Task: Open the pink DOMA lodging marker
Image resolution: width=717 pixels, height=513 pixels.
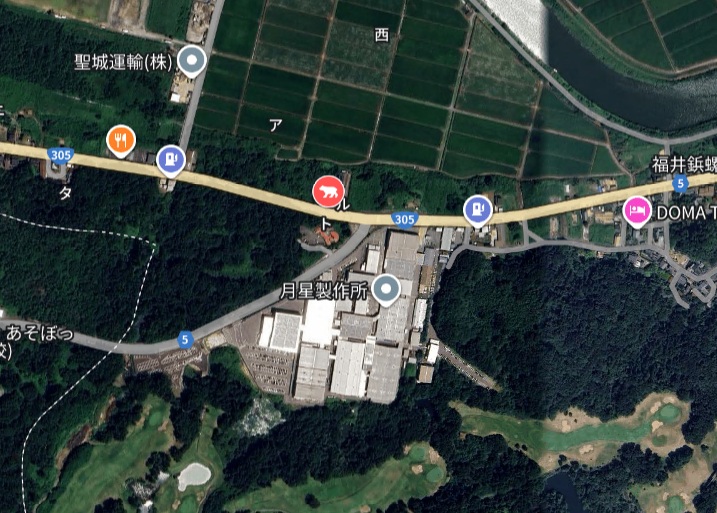Action: click(x=636, y=211)
